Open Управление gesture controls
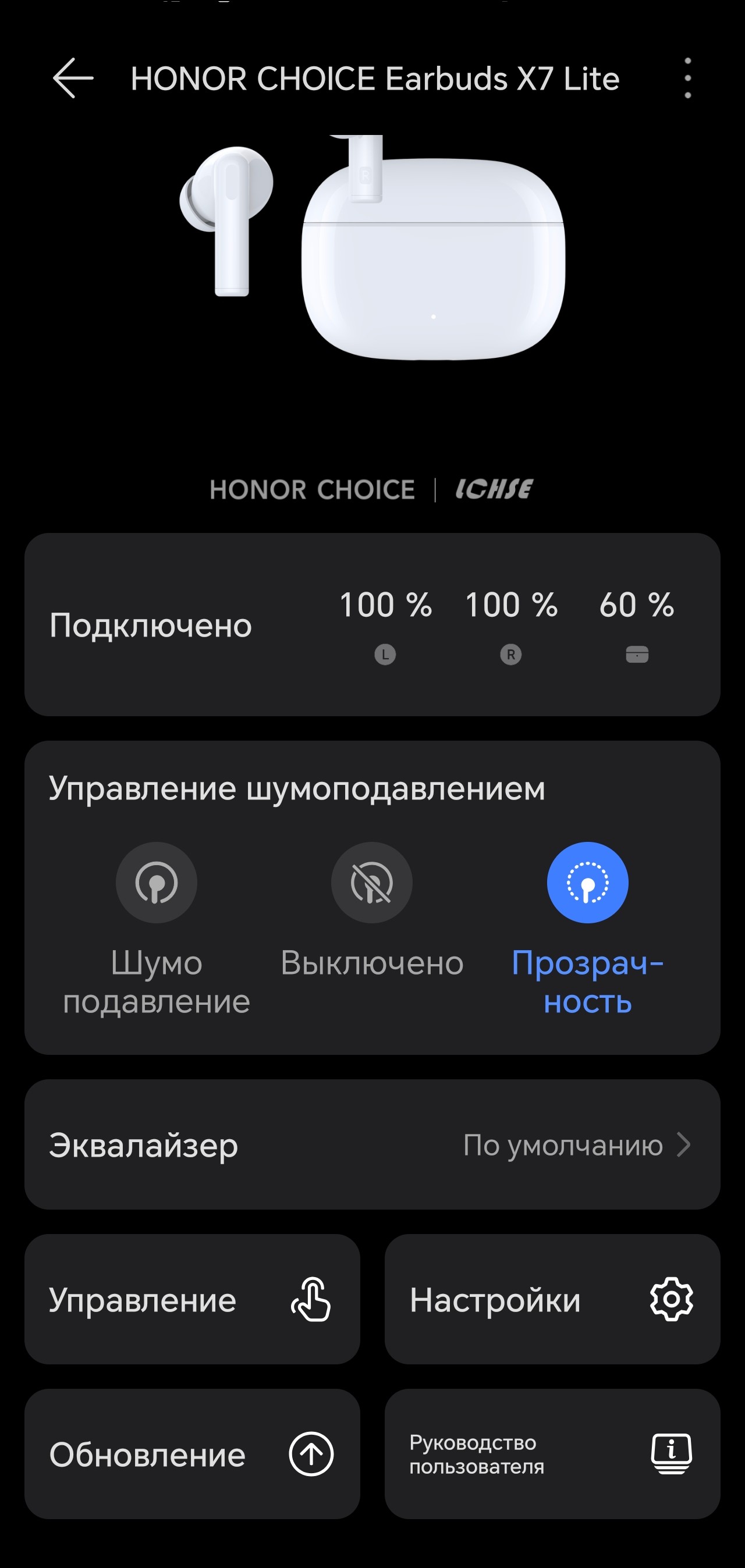The image size is (745, 1568). click(x=192, y=1300)
